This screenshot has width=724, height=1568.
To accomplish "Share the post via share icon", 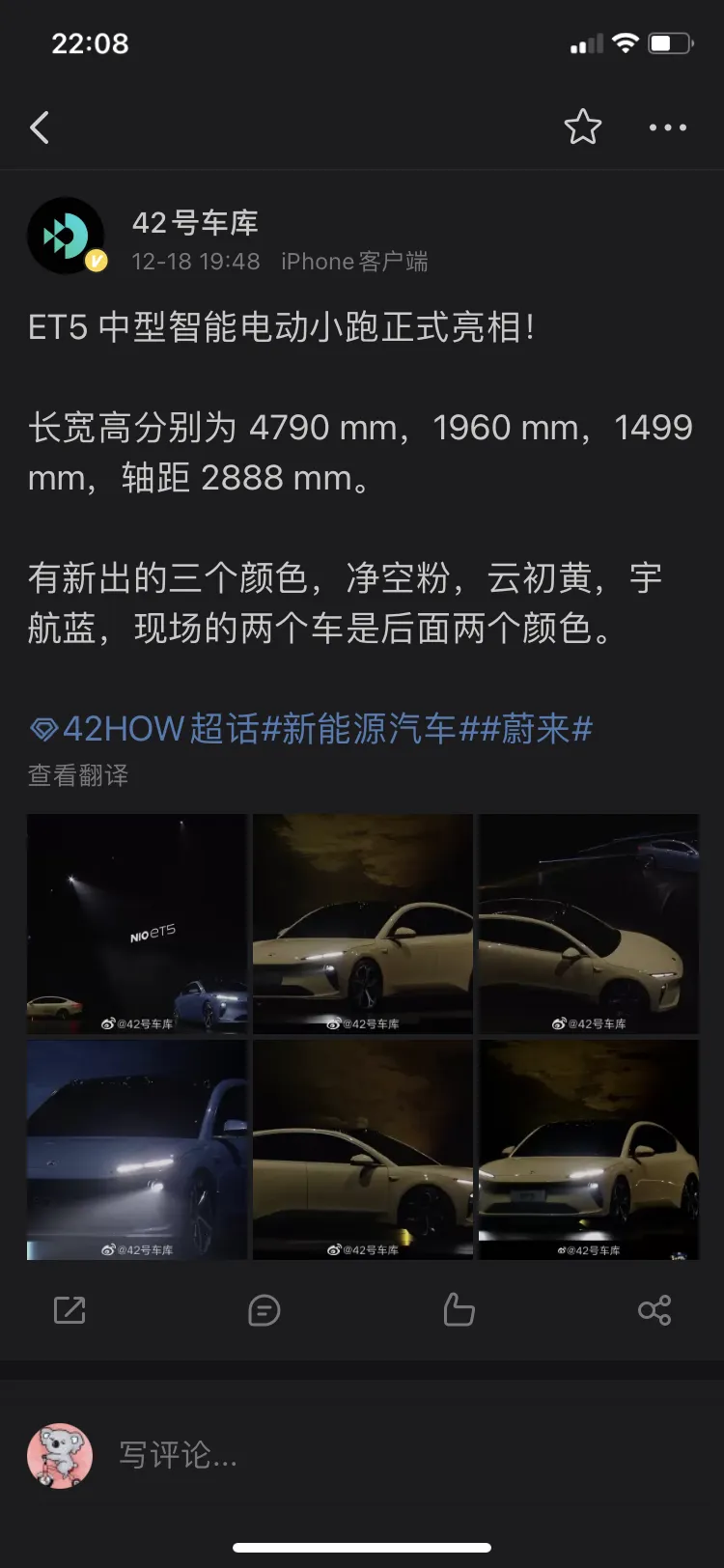I will click(654, 1310).
